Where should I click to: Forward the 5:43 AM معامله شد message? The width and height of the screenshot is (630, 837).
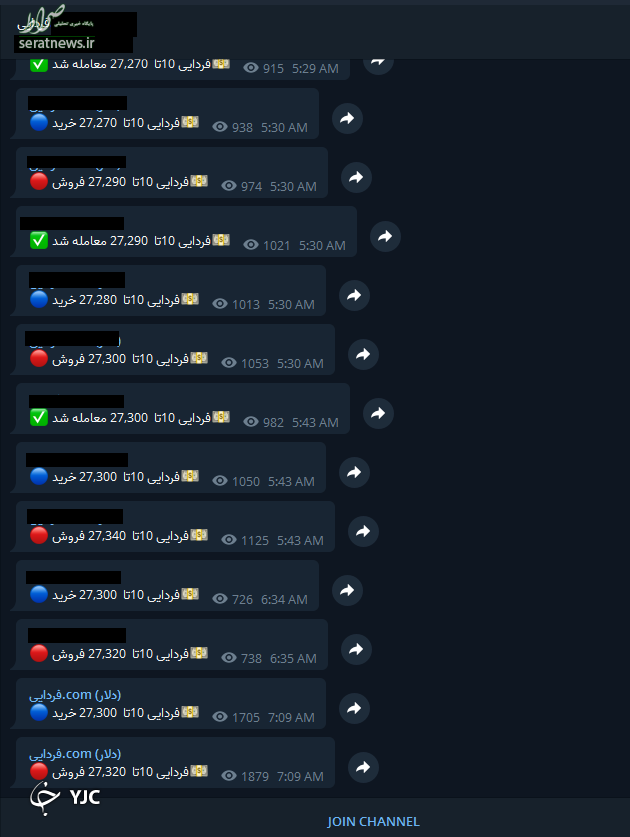click(377, 413)
